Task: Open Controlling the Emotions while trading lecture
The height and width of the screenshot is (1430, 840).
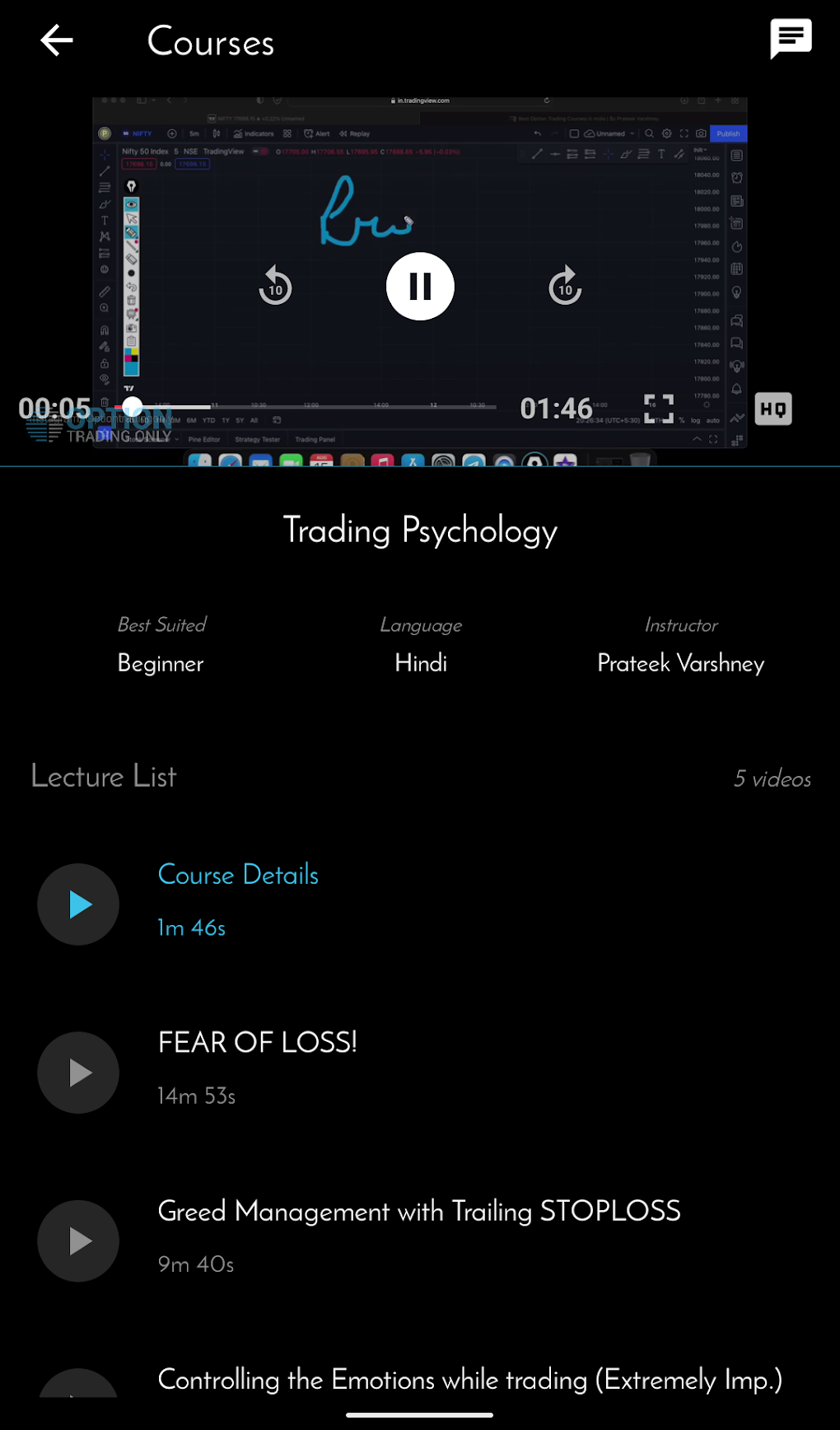Action: (469, 1380)
